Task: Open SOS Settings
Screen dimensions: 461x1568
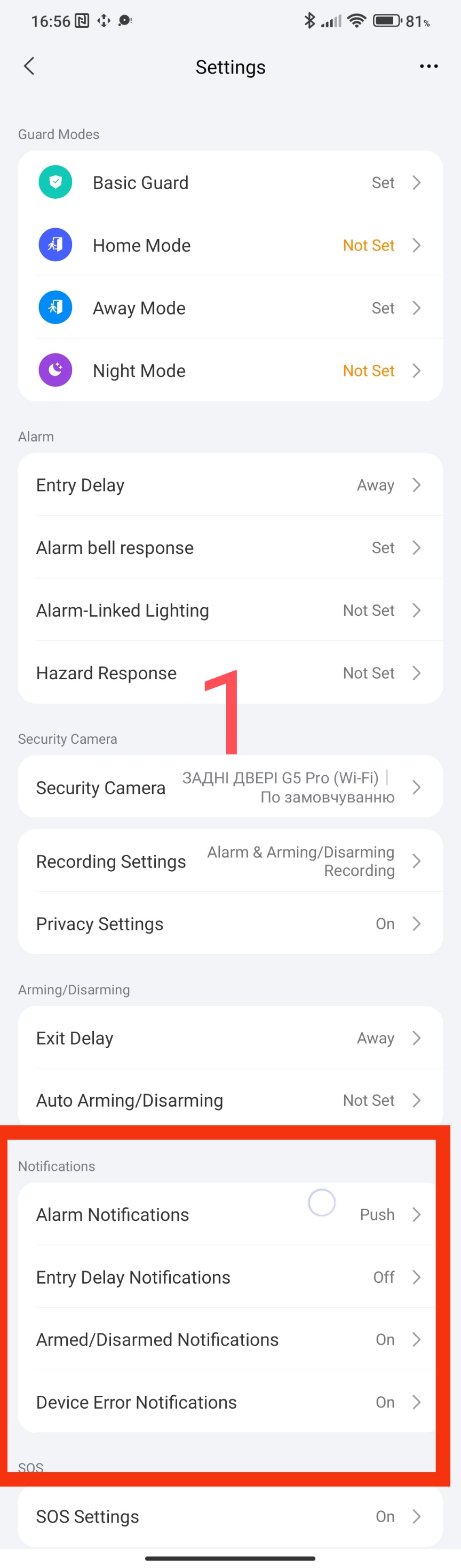Action: pos(230,1516)
